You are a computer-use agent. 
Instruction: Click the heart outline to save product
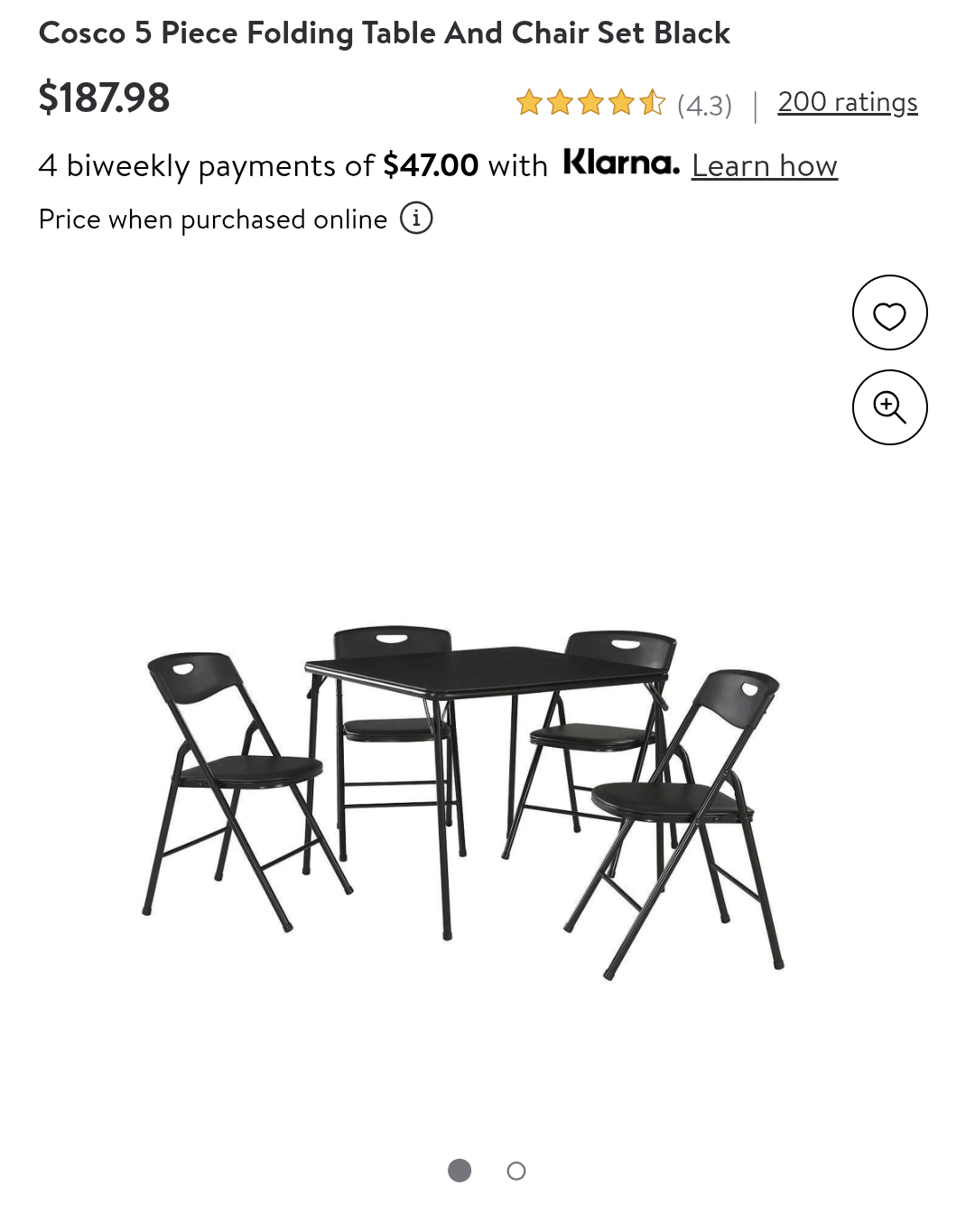889,314
